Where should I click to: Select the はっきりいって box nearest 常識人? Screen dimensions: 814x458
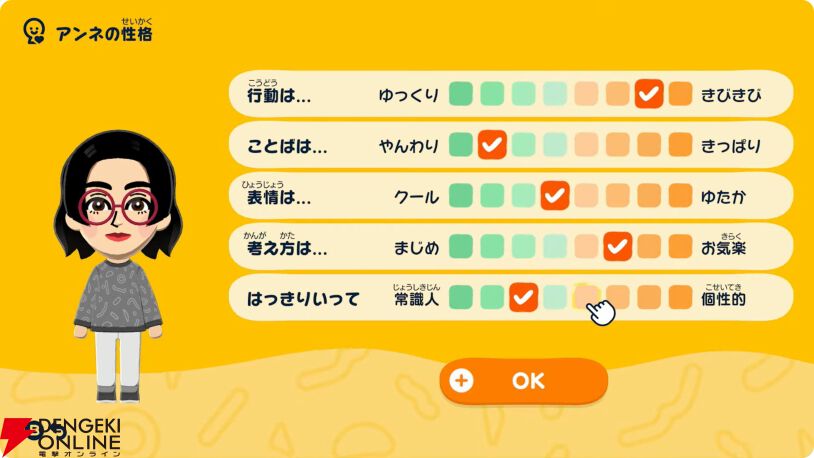point(460,297)
